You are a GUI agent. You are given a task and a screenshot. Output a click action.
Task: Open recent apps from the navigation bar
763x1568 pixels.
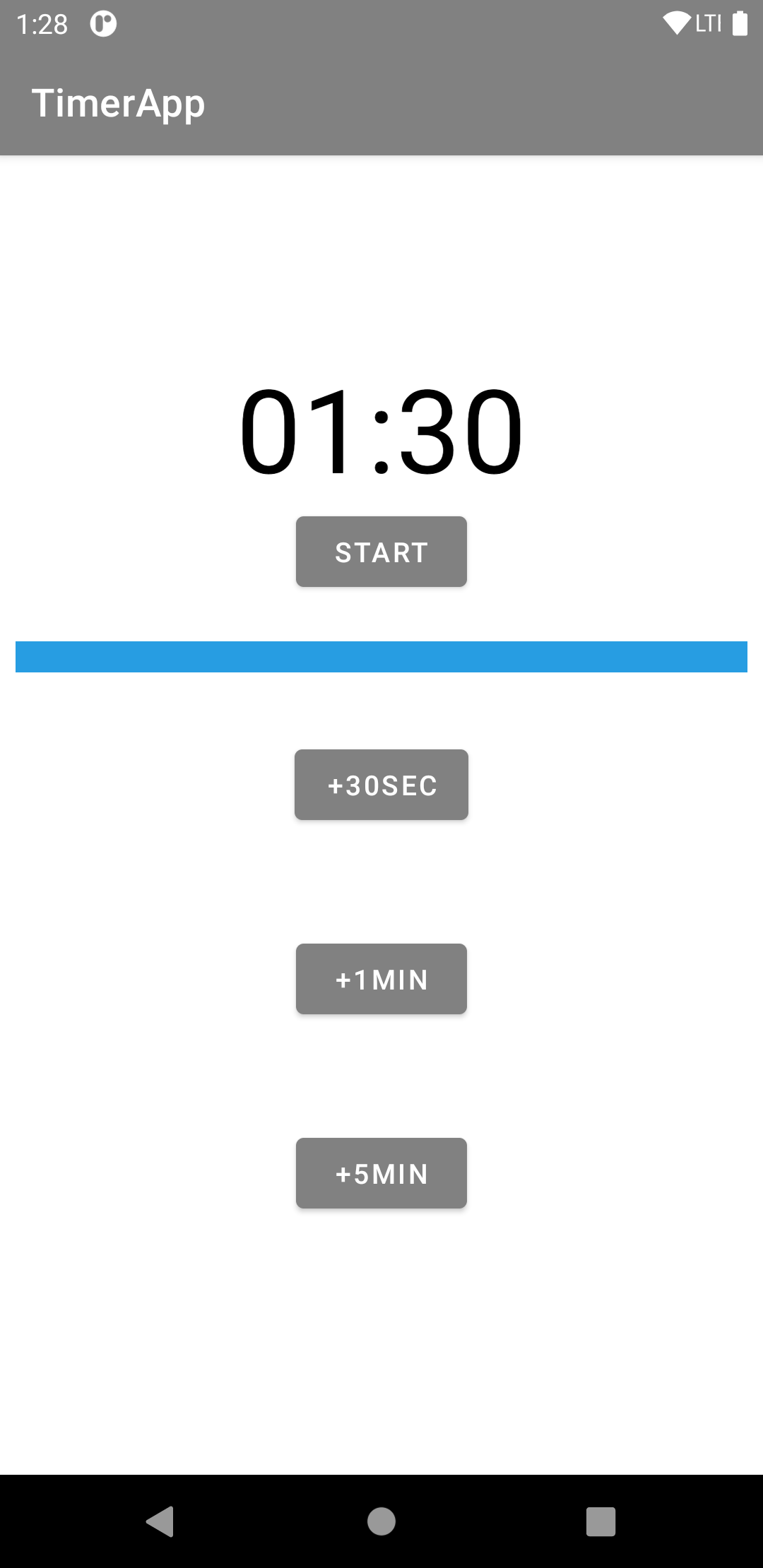point(601,1521)
